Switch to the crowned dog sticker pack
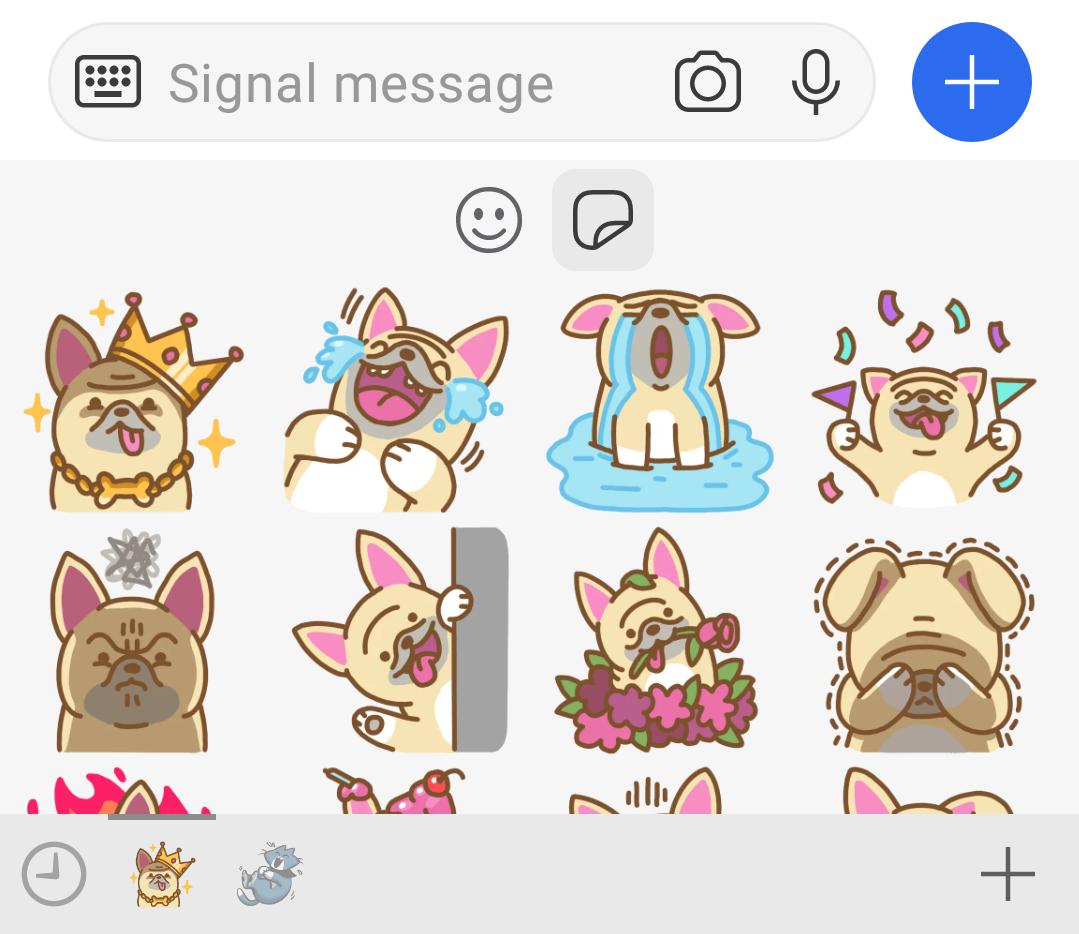Image resolution: width=1079 pixels, height=934 pixels. point(162,875)
